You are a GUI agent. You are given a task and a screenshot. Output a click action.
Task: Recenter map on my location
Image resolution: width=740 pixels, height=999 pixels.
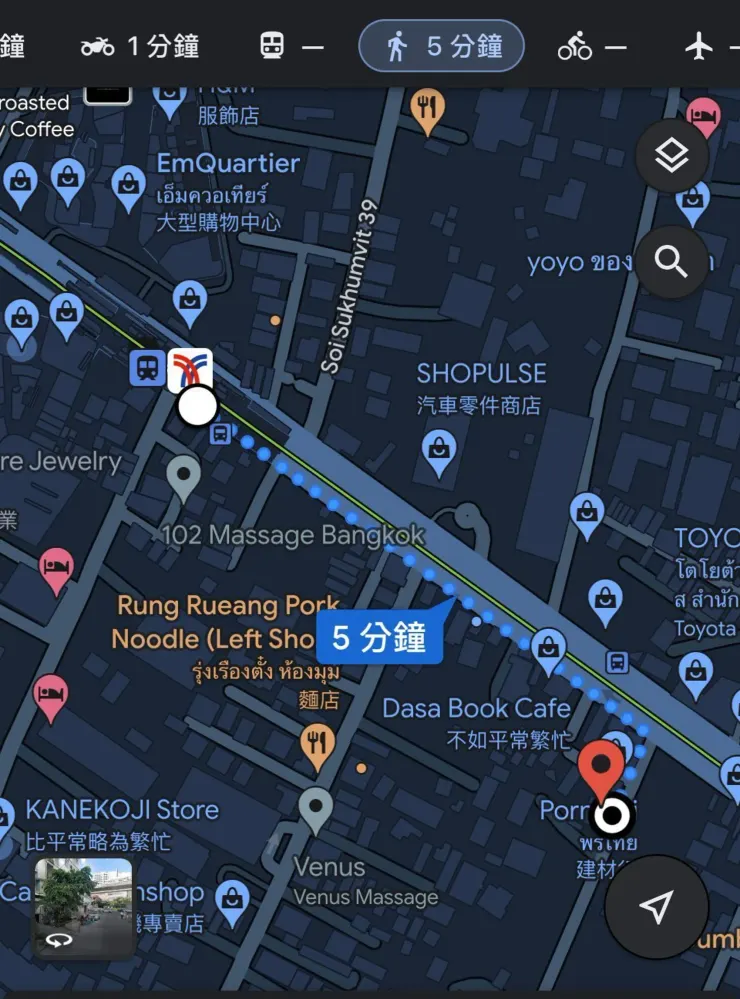point(656,907)
